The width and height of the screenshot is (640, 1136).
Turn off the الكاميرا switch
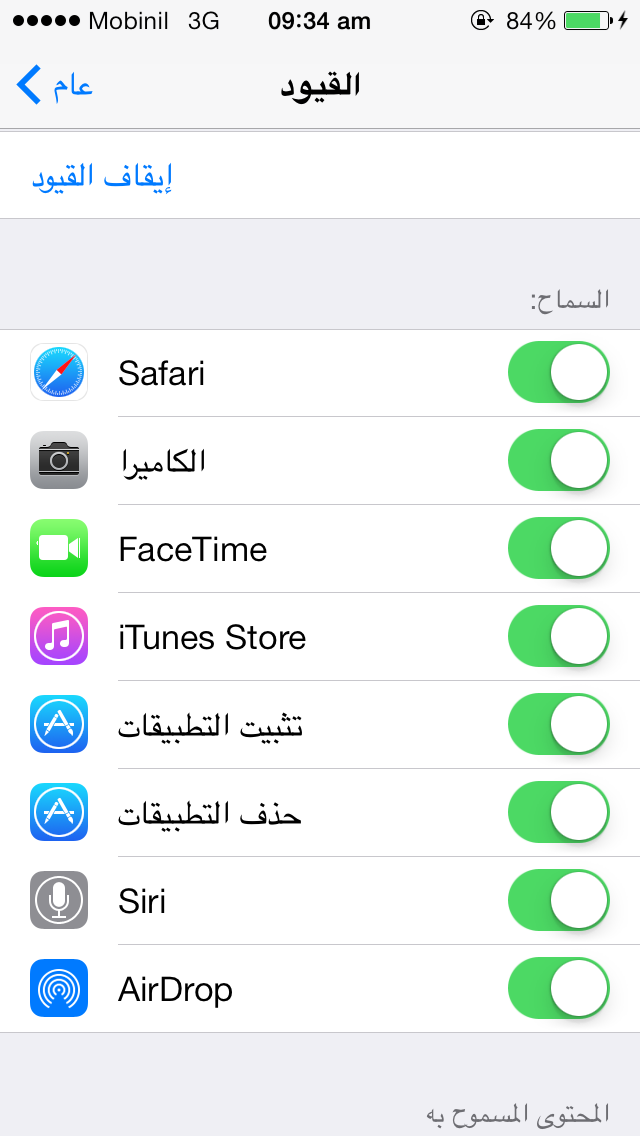(x=558, y=461)
